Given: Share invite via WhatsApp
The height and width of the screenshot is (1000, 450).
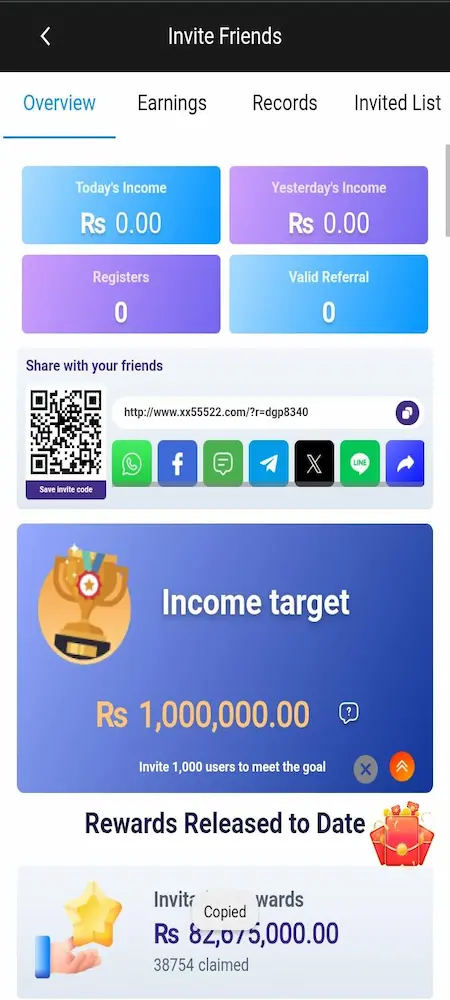Looking at the screenshot, I should (132, 463).
